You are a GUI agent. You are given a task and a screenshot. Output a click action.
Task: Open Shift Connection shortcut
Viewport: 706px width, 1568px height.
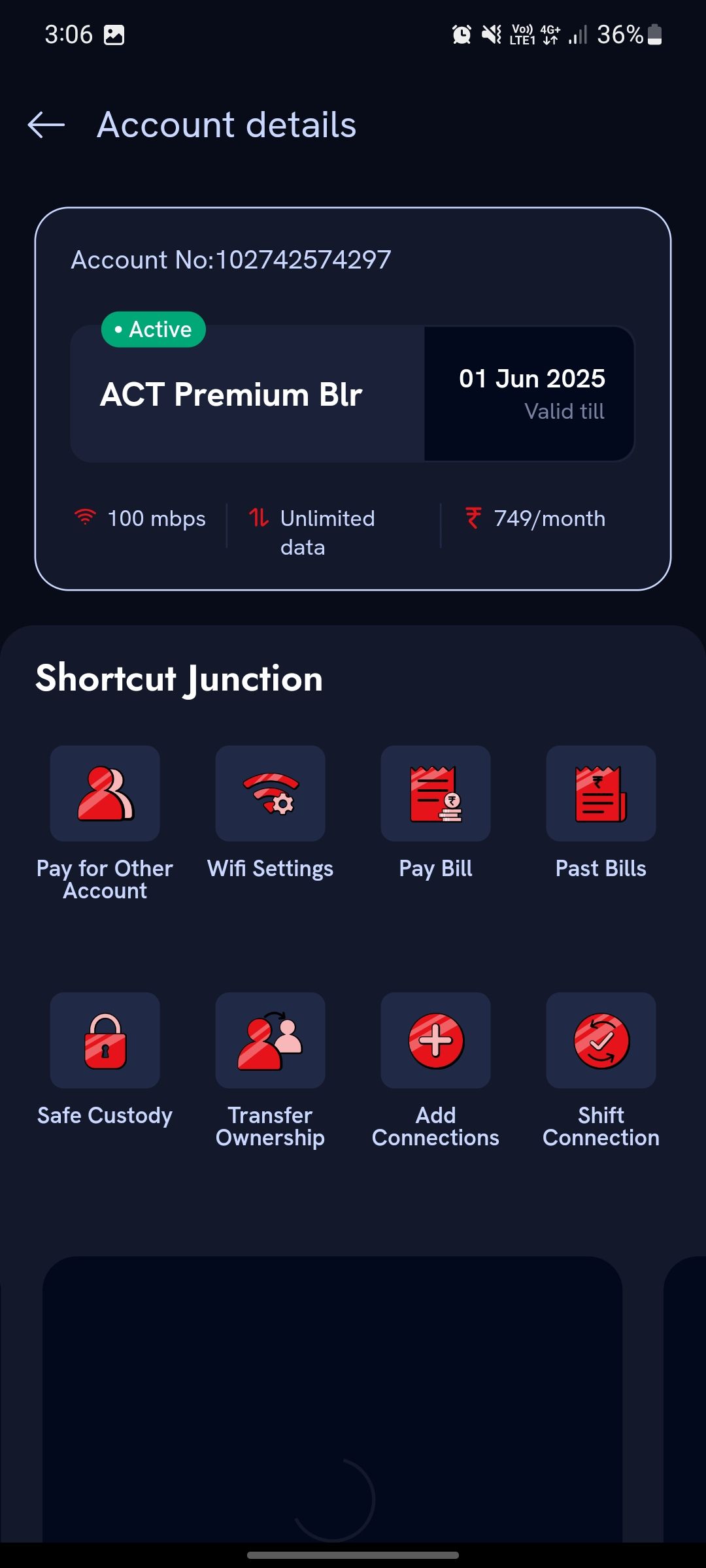pos(601,1041)
